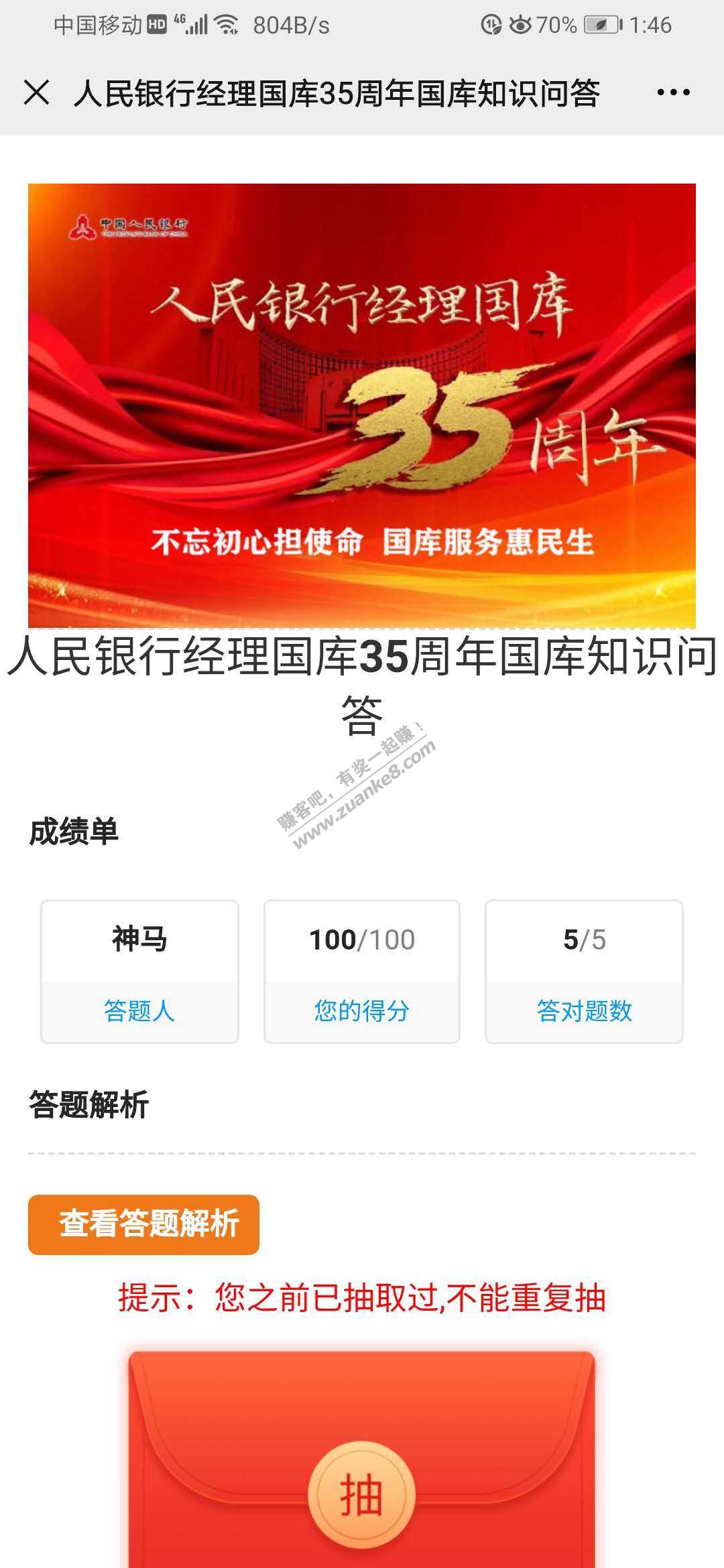Tap the 抽 button on the red envelope
The image size is (724, 1568).
coord(362,1494)
